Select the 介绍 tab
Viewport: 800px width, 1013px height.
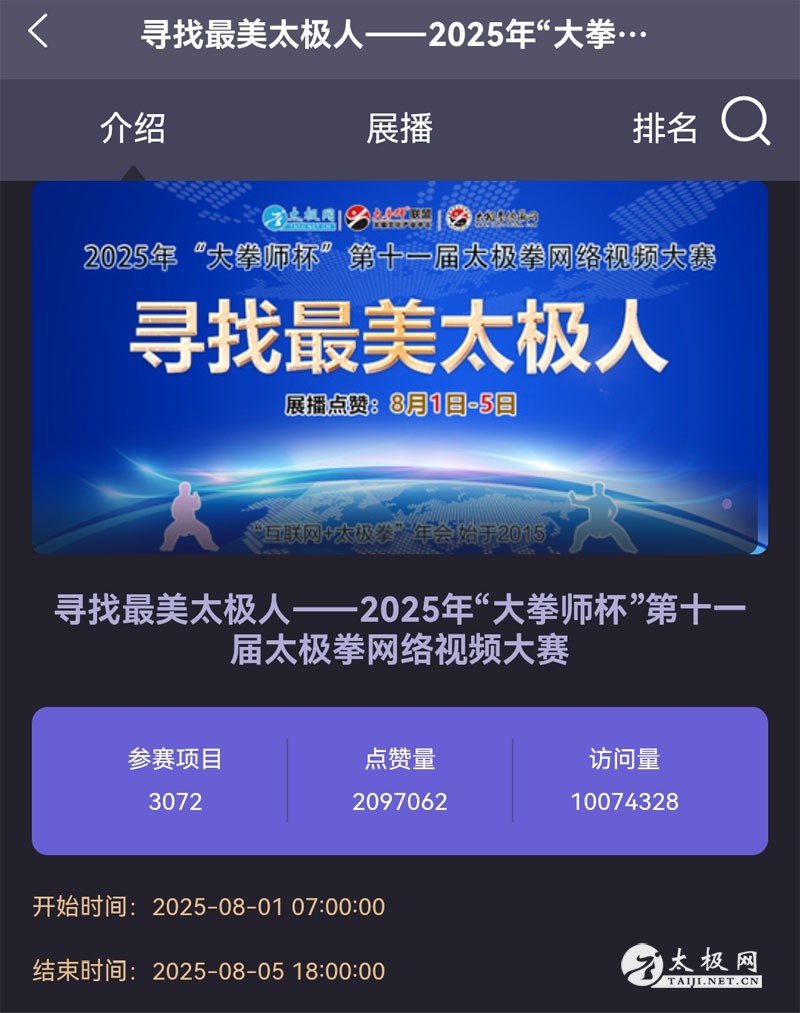click(x=133, y=128)
